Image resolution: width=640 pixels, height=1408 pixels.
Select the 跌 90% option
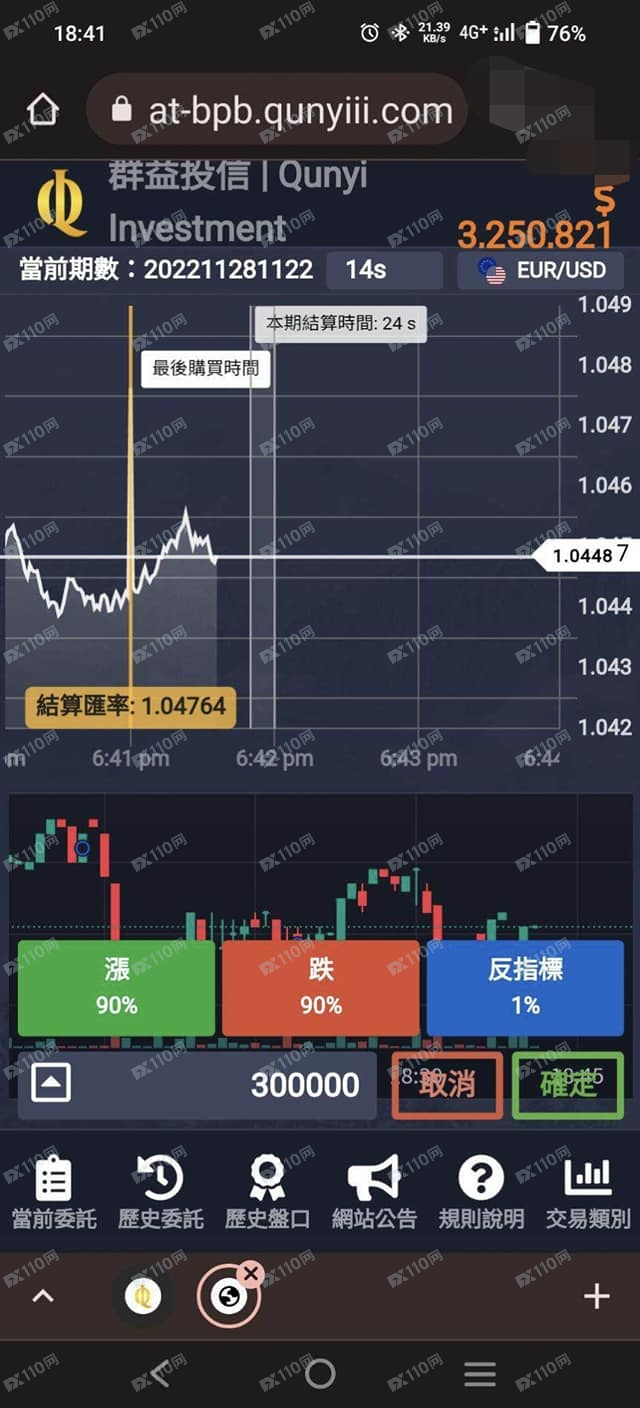[x=320, y=987]
